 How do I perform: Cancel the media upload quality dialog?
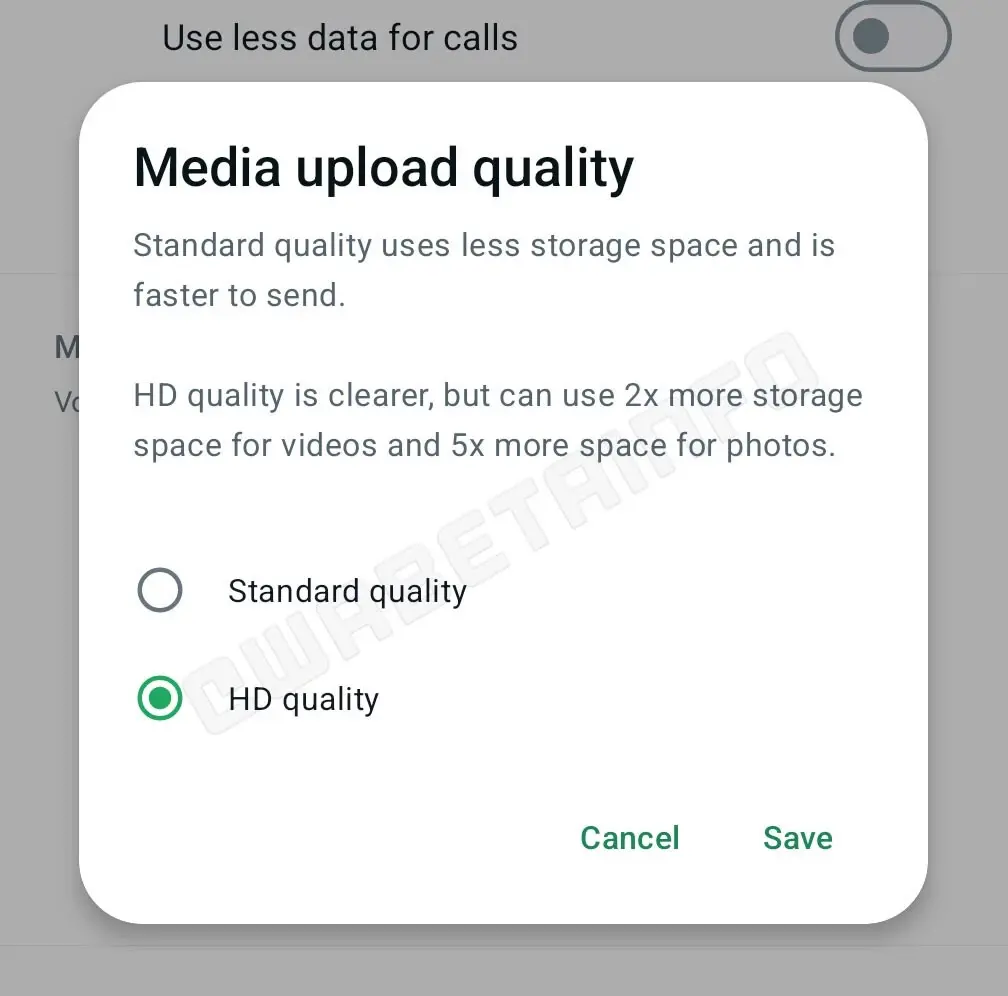coord(630,838)
